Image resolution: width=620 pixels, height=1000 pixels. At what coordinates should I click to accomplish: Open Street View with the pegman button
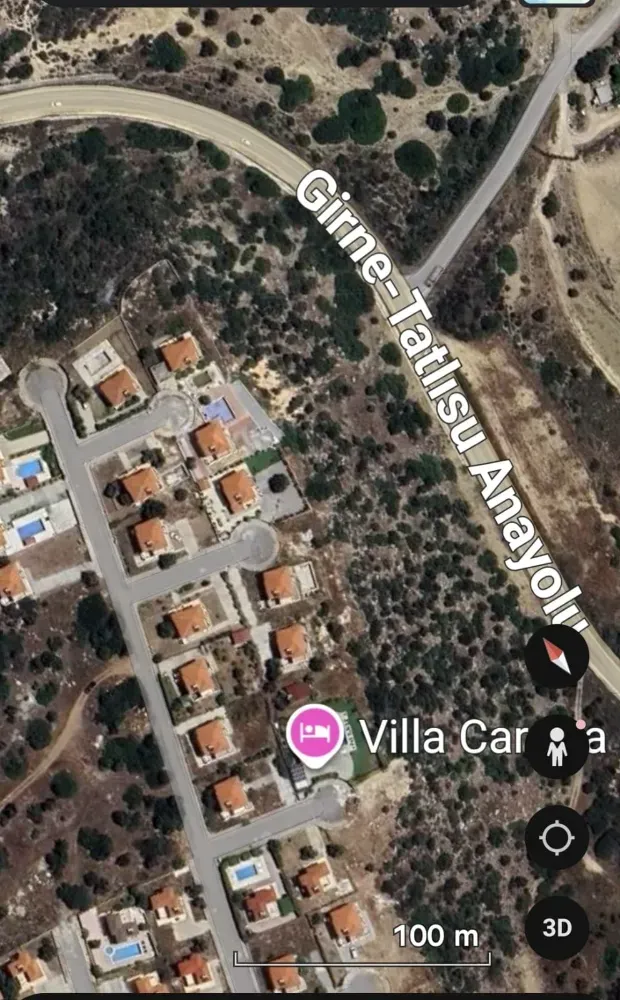[557, 746]
